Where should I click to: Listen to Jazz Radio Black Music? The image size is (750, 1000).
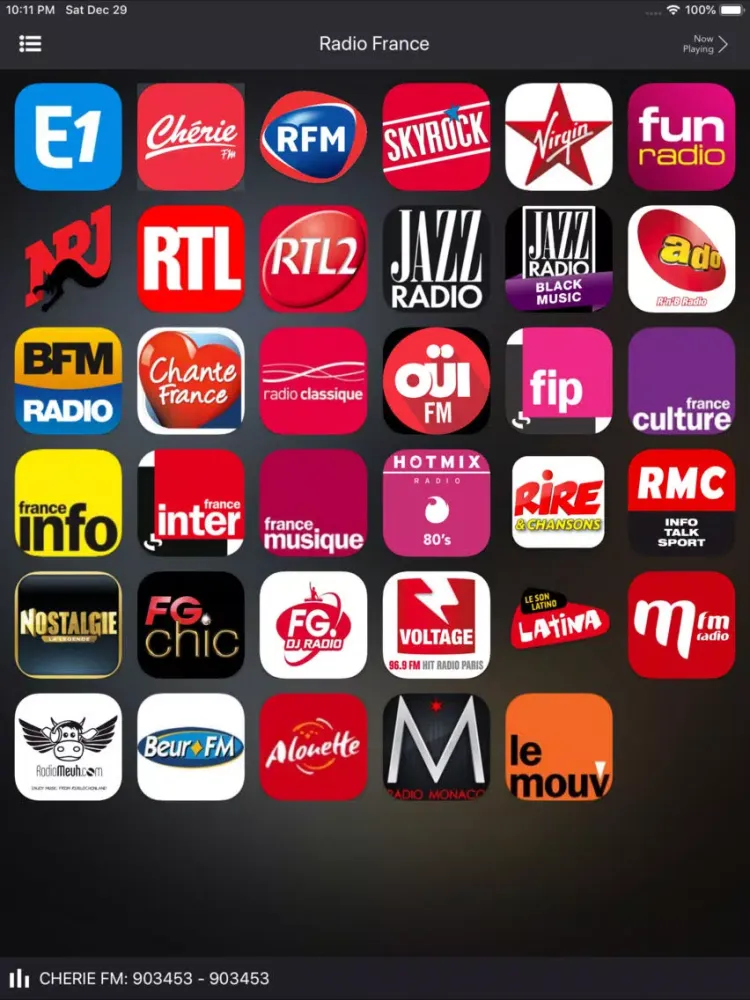(559, 259)
